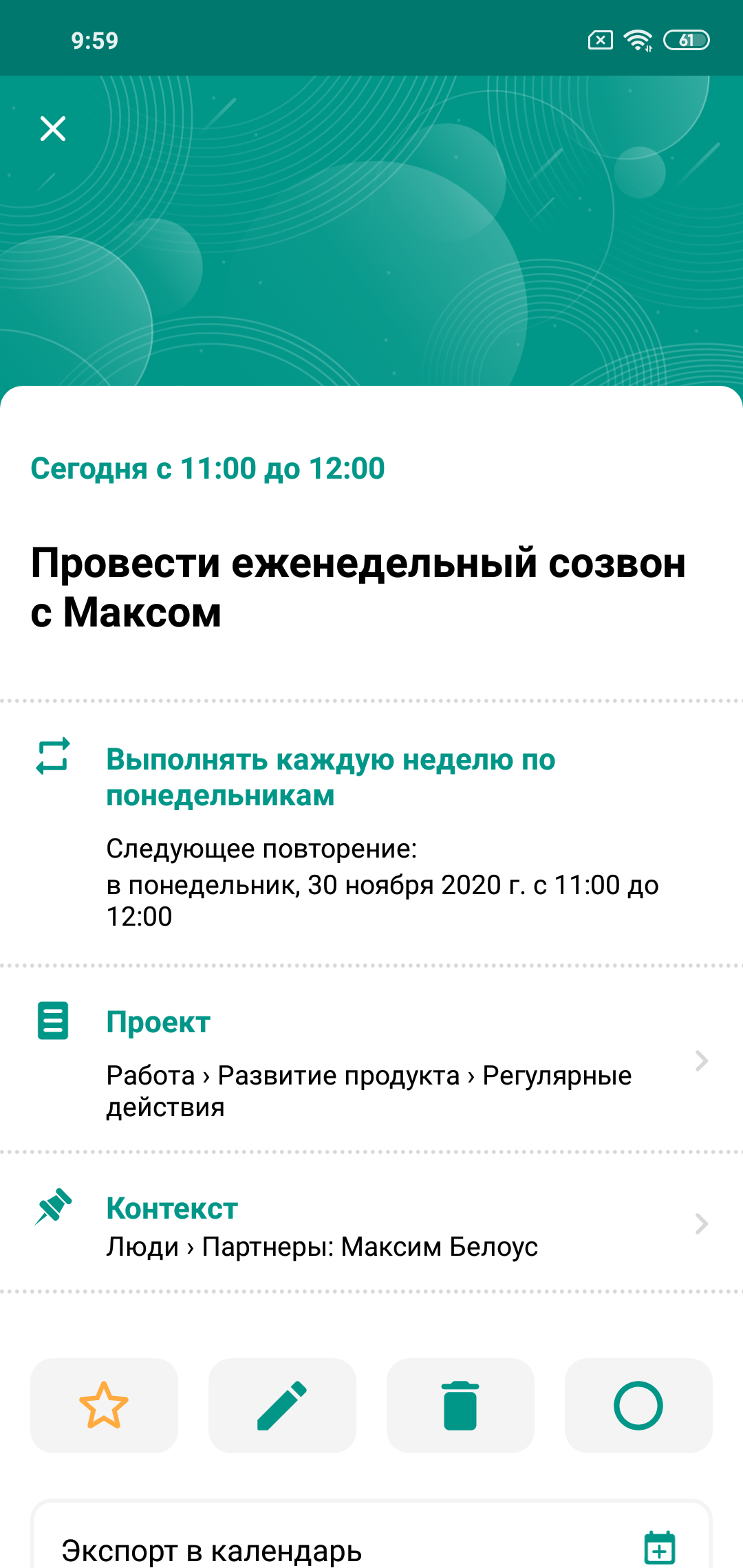Image resolution: width=743 pixels, height=1568 pixels.
Task: Edit the task with the pencil button
Action: click(282, 1405)
